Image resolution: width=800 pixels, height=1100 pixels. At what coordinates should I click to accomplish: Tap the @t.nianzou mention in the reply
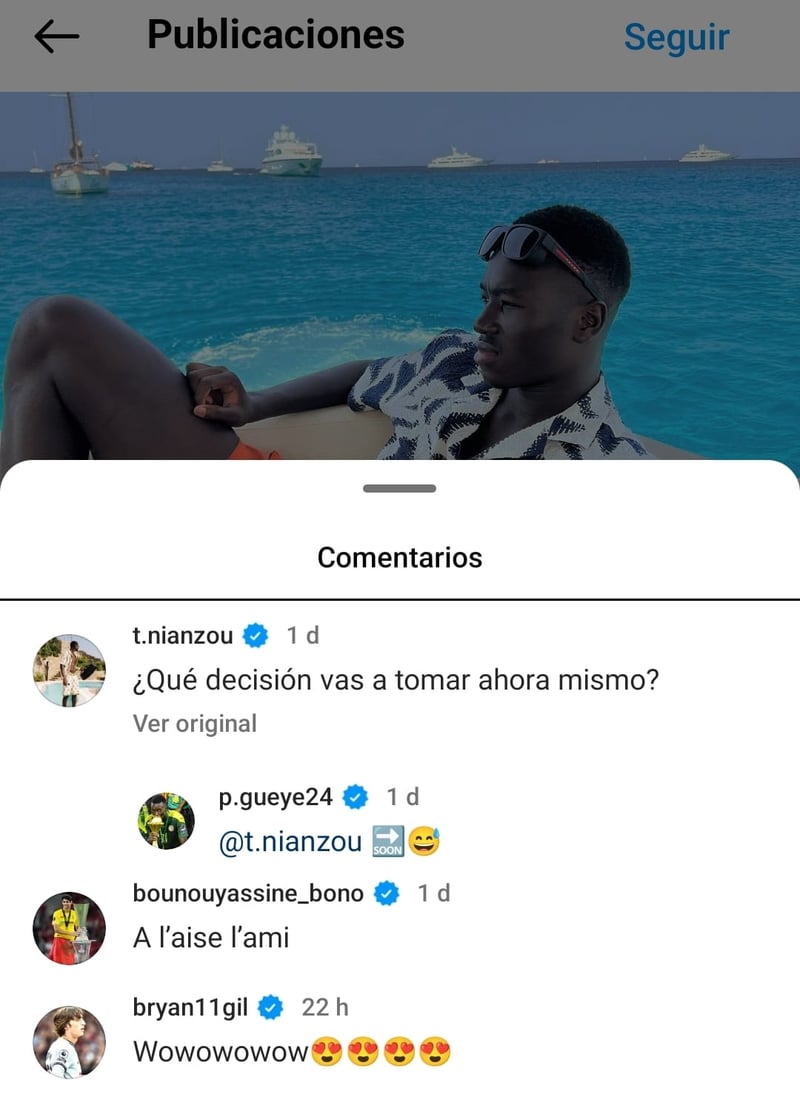290,843
